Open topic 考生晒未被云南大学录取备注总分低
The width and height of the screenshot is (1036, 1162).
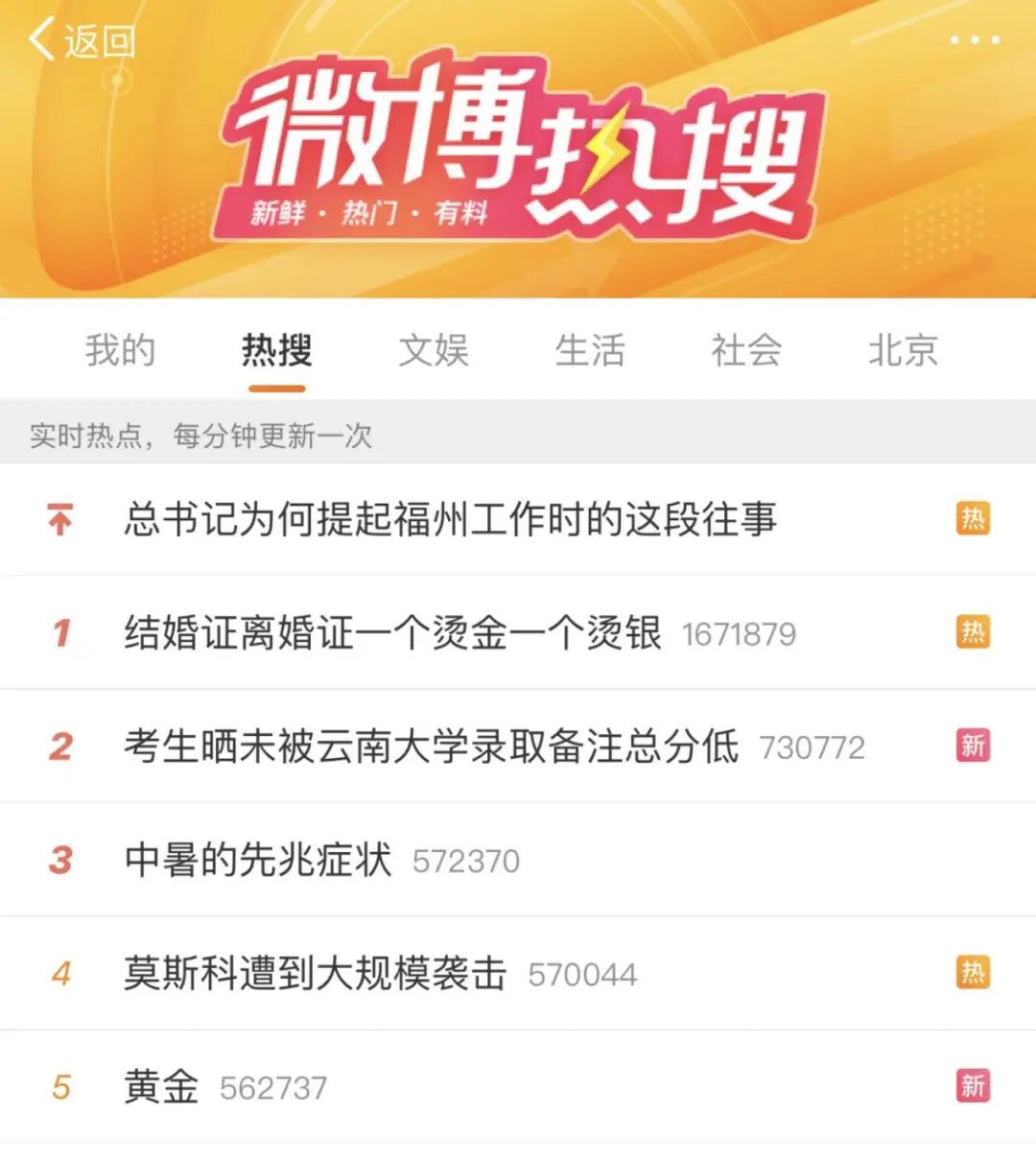click(431, 747)
